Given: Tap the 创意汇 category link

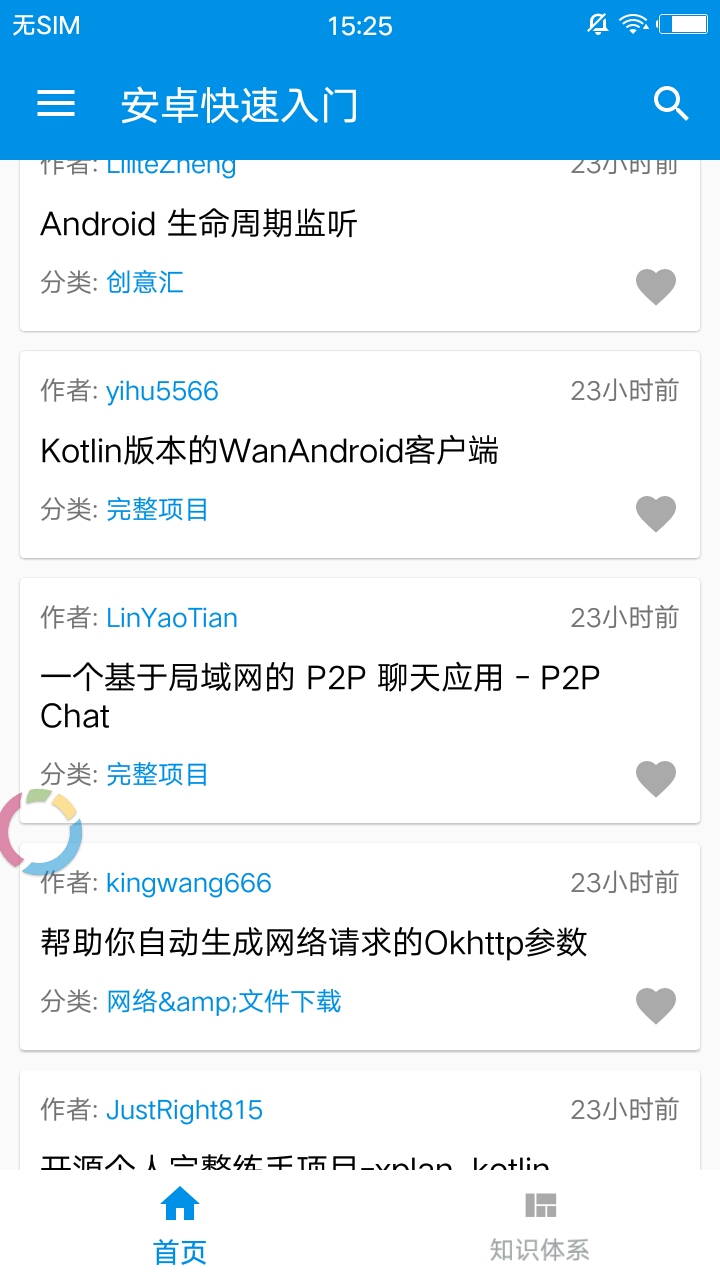Looking at the screenshot, I should 145,282.
